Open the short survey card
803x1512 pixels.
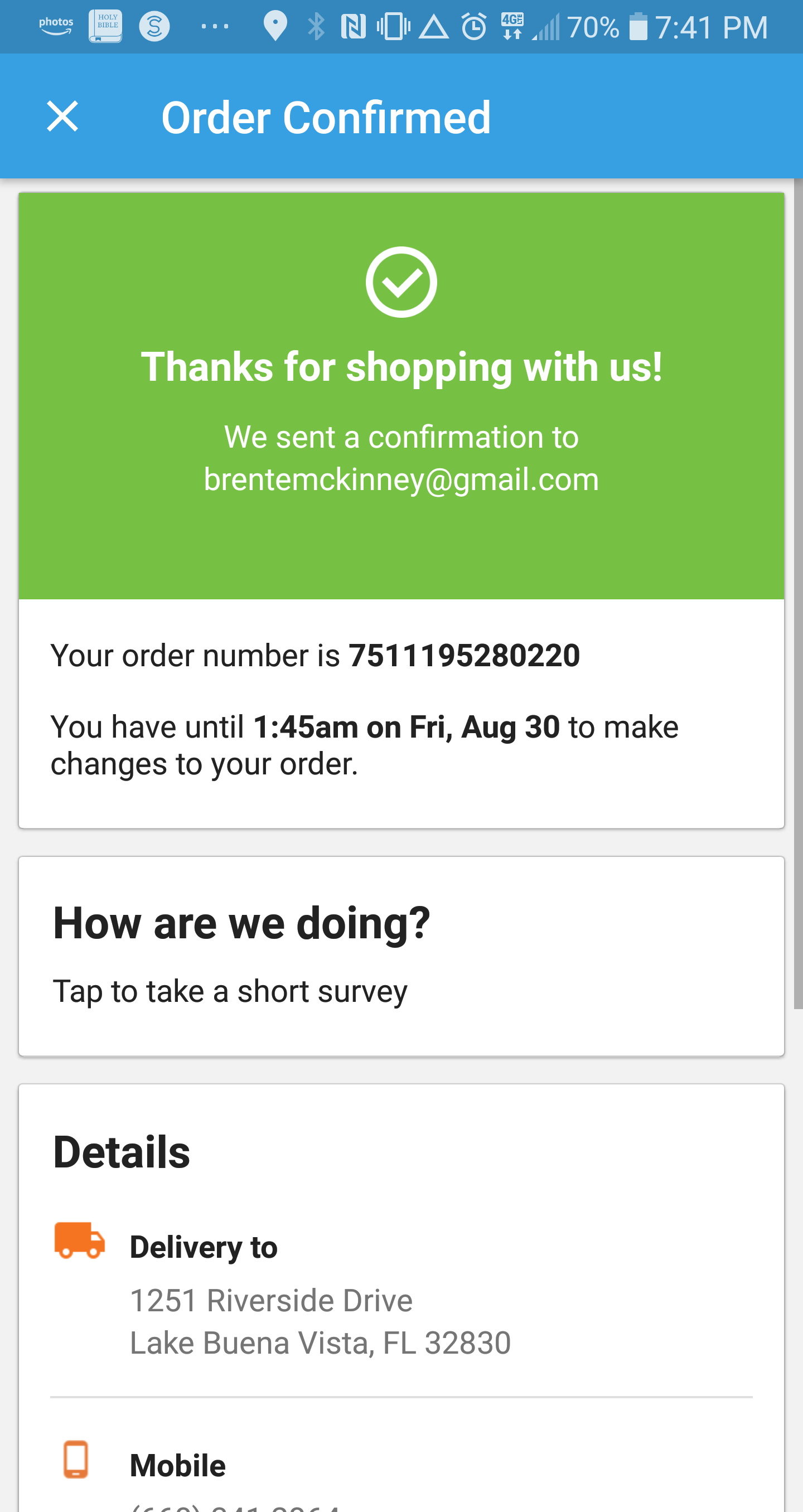click(x=401, y=956)
